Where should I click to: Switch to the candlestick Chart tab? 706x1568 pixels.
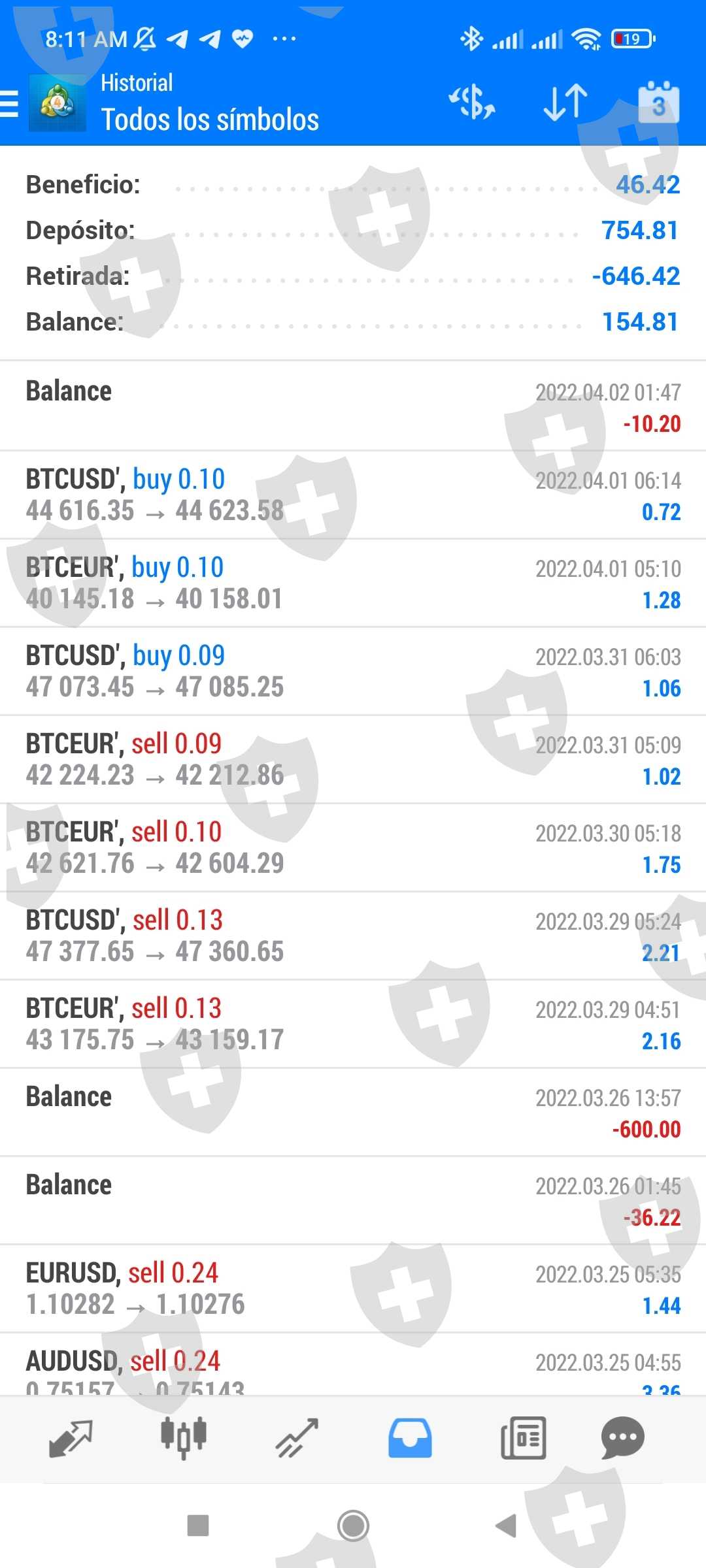click(x=184, y=1439)
